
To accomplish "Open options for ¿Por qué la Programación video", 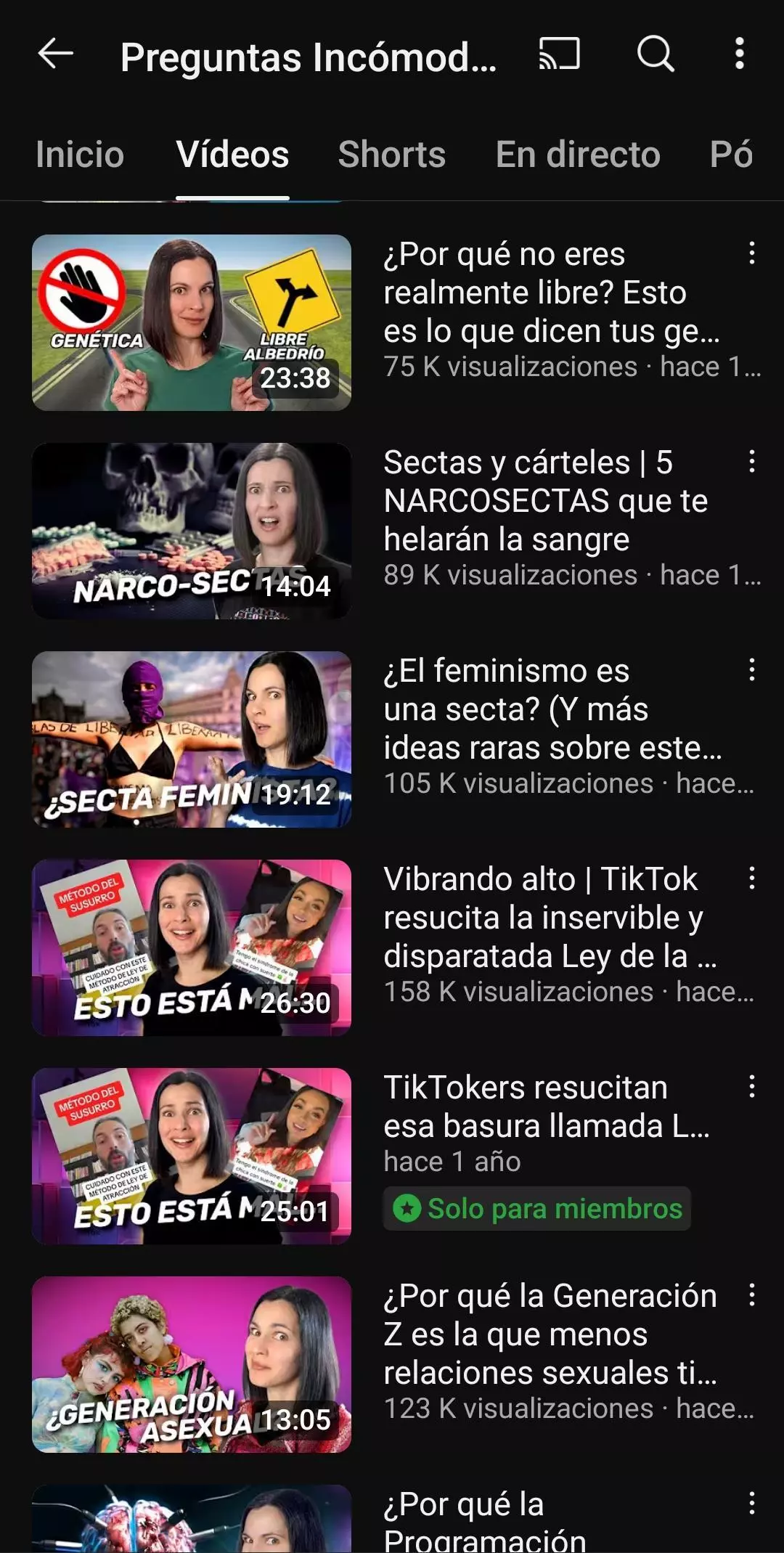I will [752, 1504].
